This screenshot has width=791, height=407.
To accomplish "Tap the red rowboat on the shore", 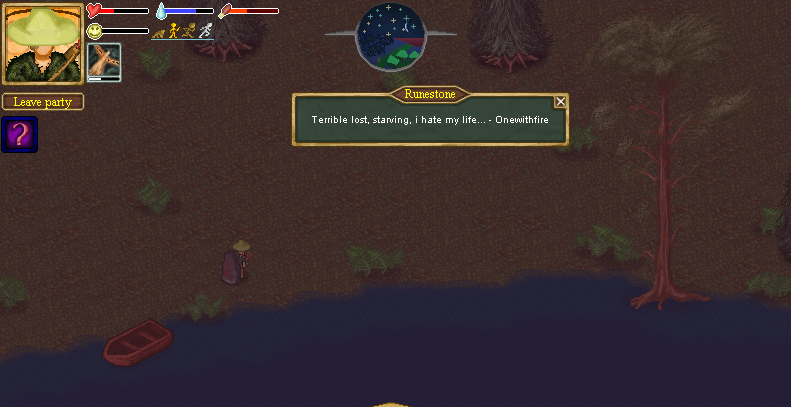I will click(x=137, y=343).
